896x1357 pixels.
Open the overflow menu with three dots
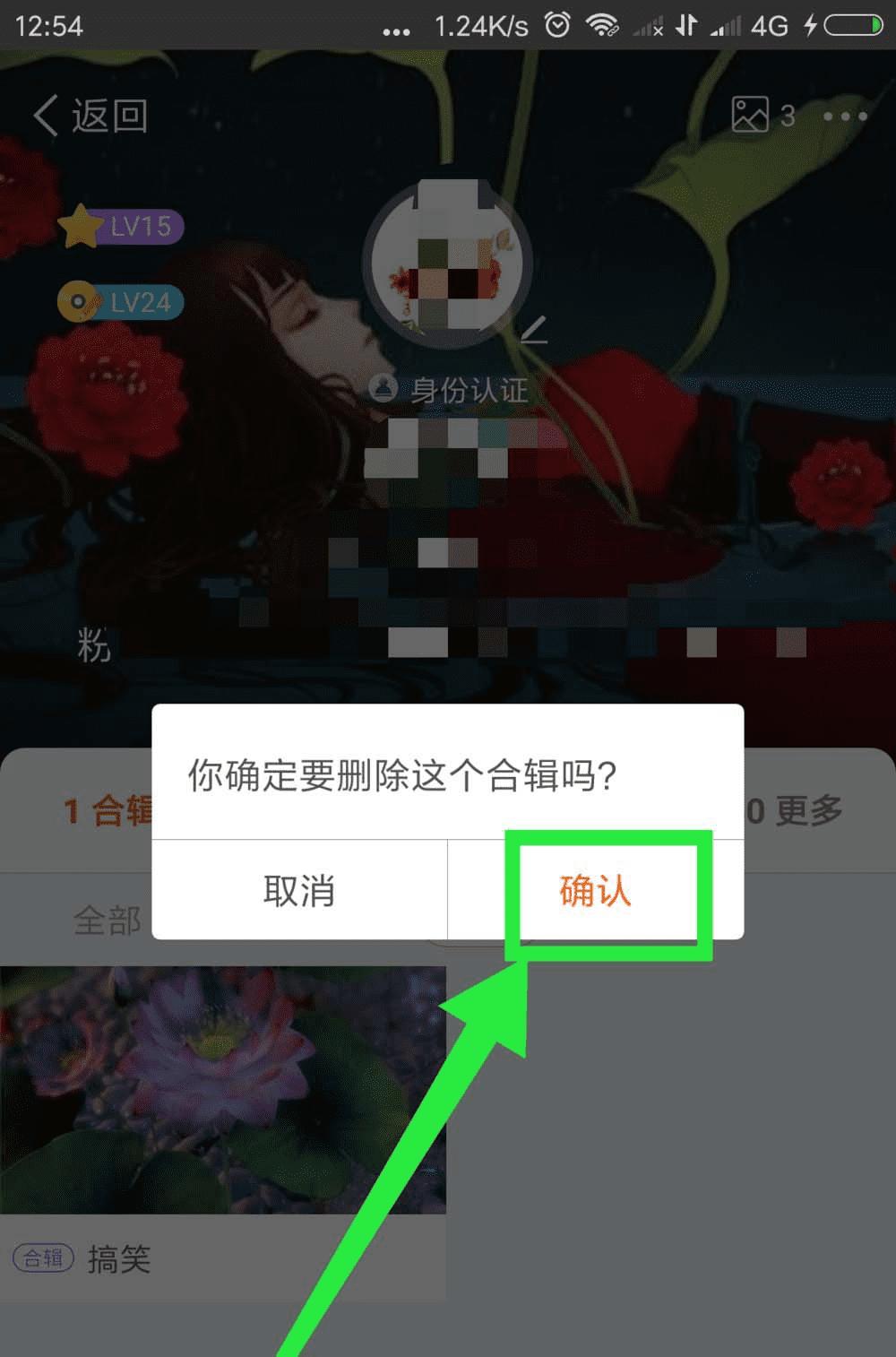point(844,117)
